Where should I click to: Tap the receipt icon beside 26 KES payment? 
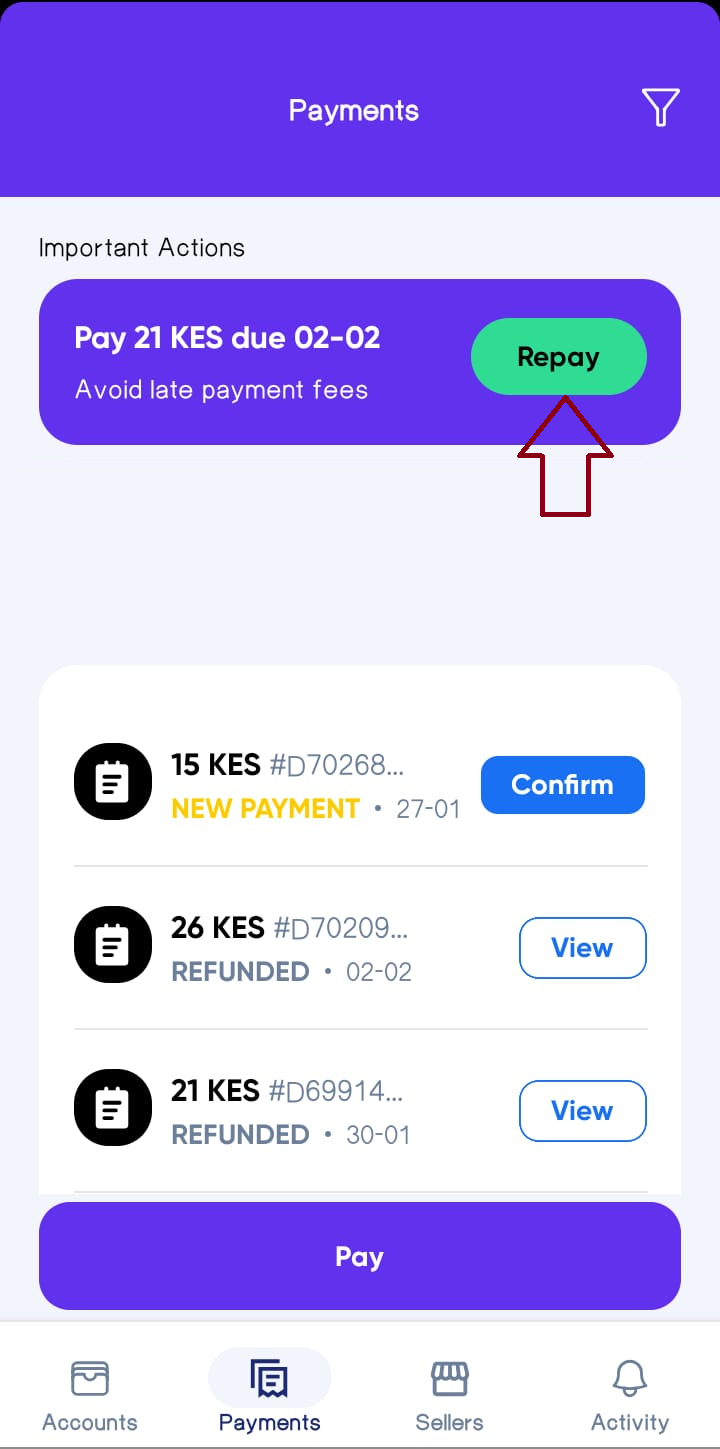(112, 945)
